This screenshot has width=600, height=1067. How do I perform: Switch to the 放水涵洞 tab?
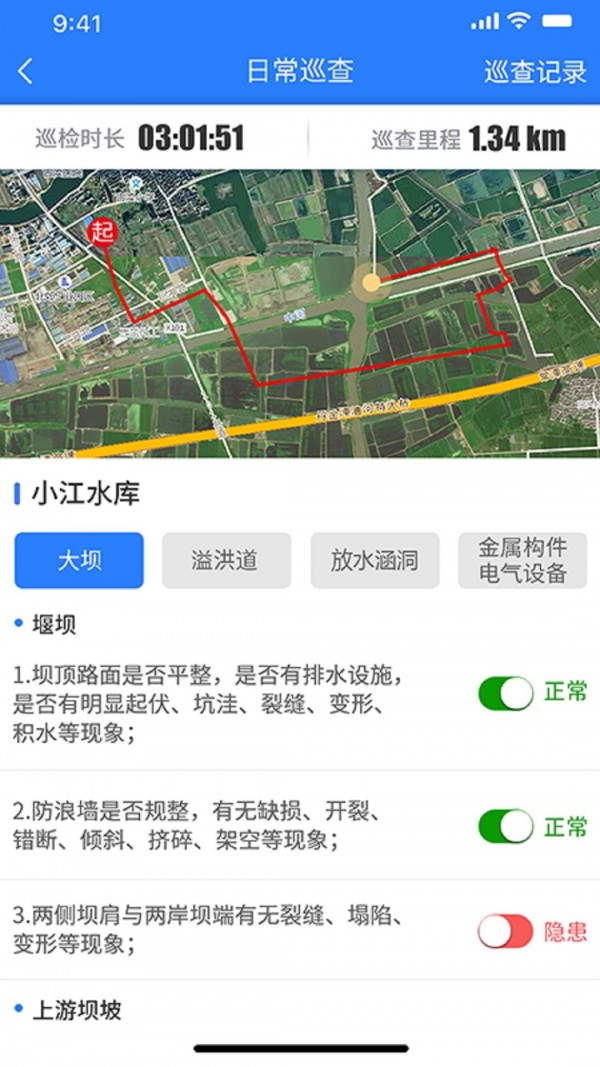[374, 560]
